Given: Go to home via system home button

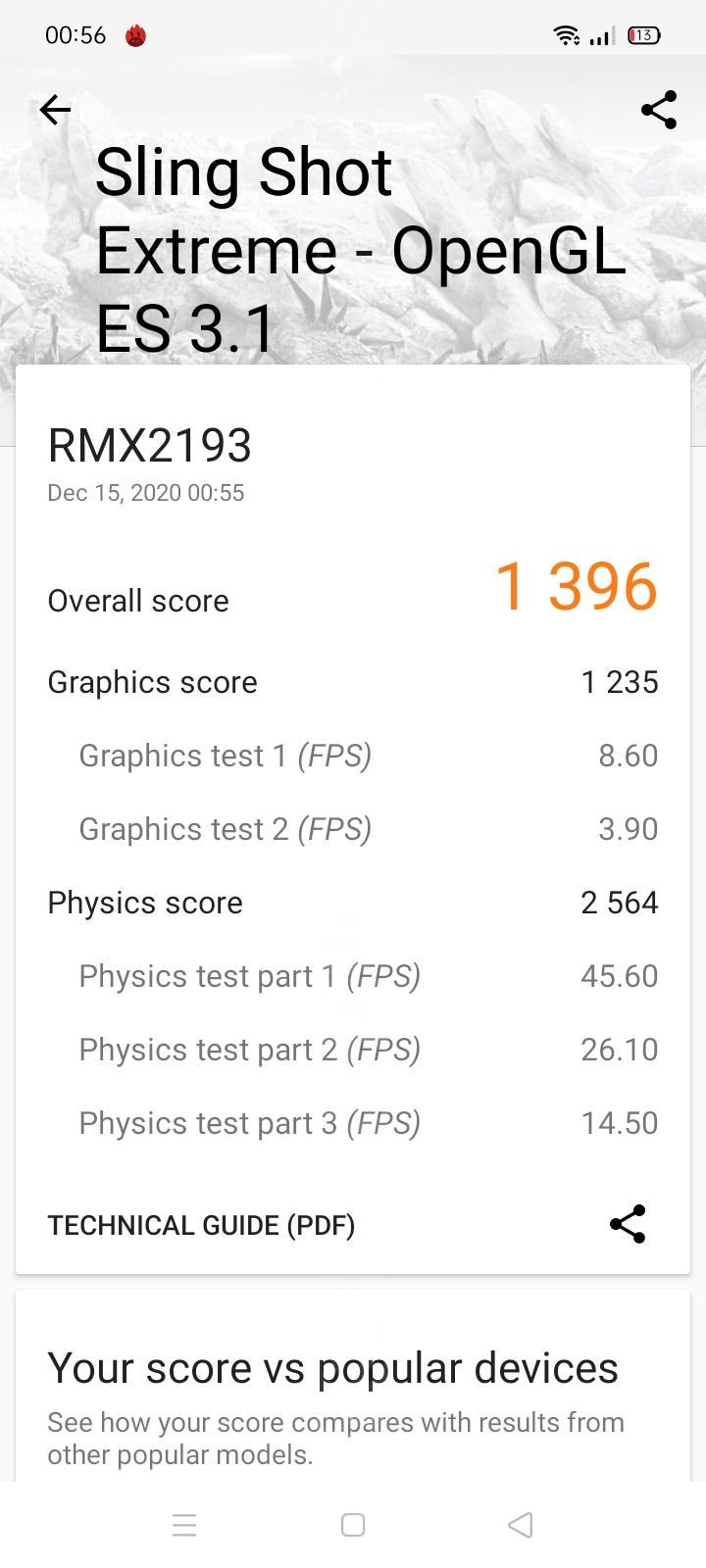Looking at the screenshot, I should click(x=353, y=1525).
